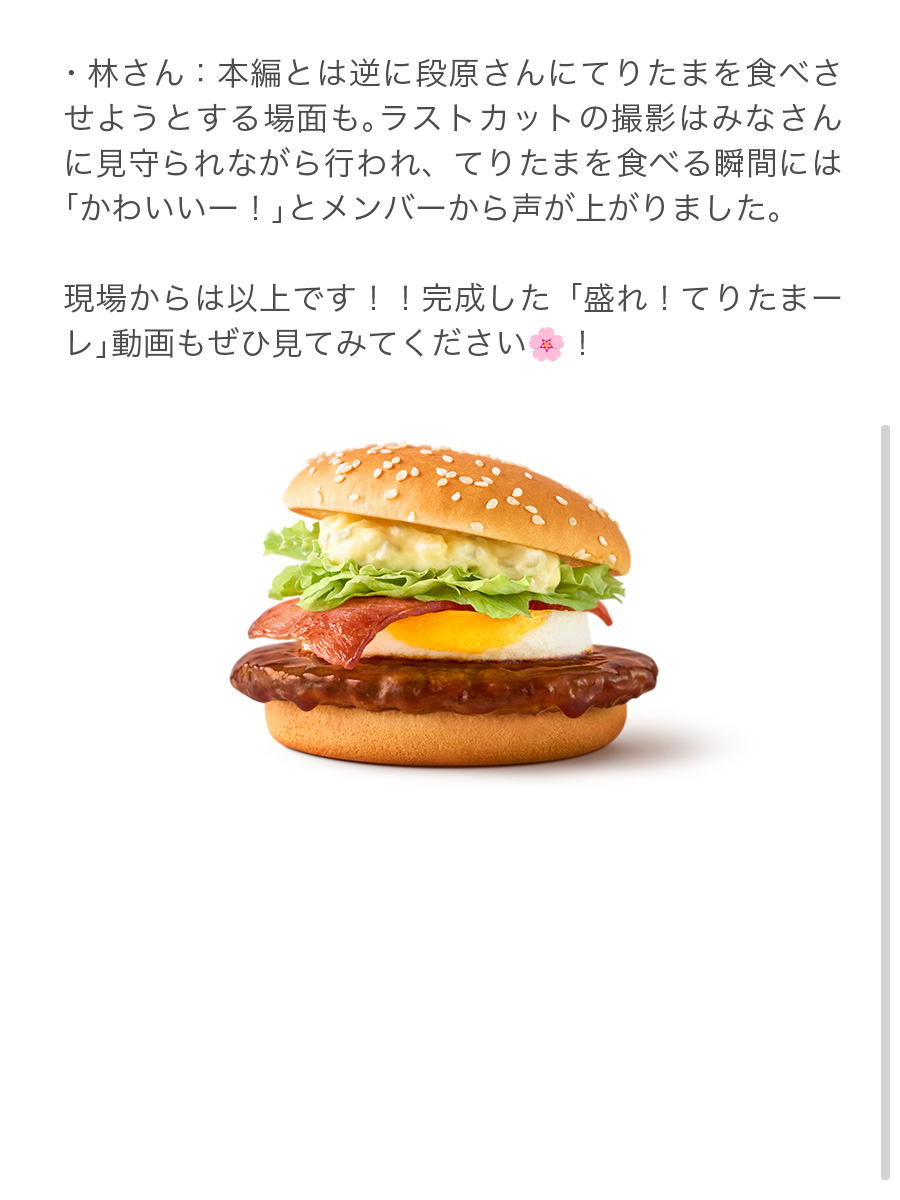
Task: Tap the vertical scrollbar on the right edge
Action: (885, 800)
